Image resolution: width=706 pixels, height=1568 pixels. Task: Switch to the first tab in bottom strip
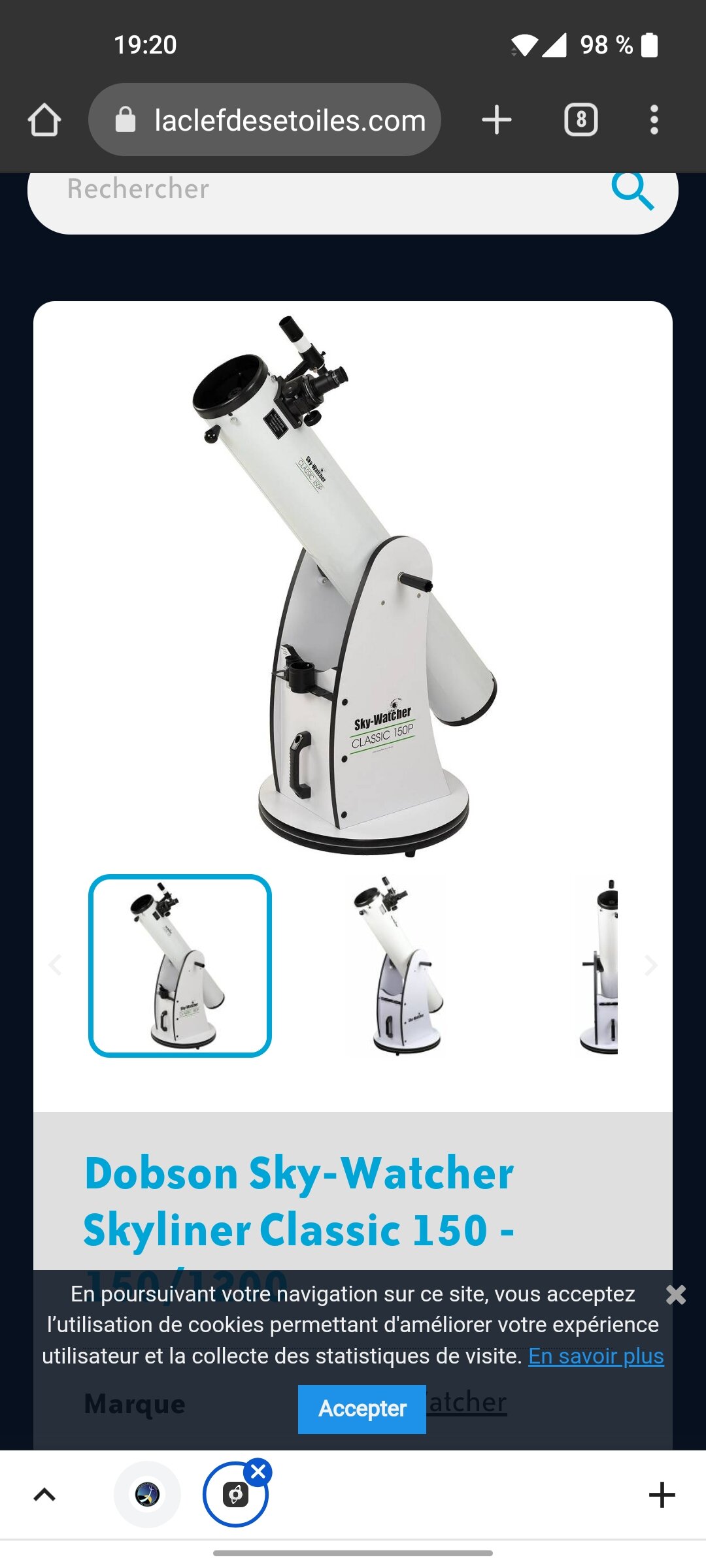(x=147, y=1495)
